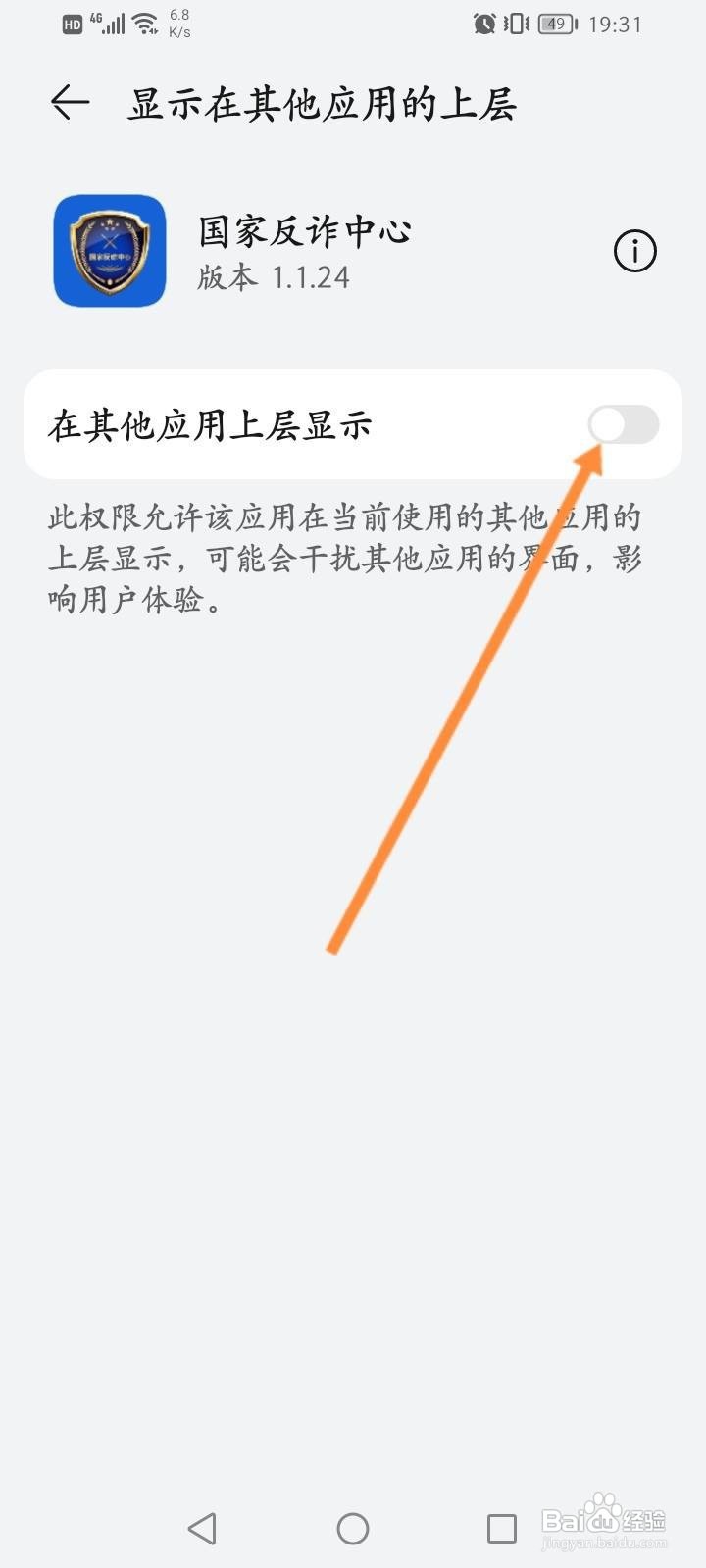Screen dimensions: 706x1568
Task: Tap the alarm clock icon in status bar
Action: pyautogui.click(x=484, y=23)
